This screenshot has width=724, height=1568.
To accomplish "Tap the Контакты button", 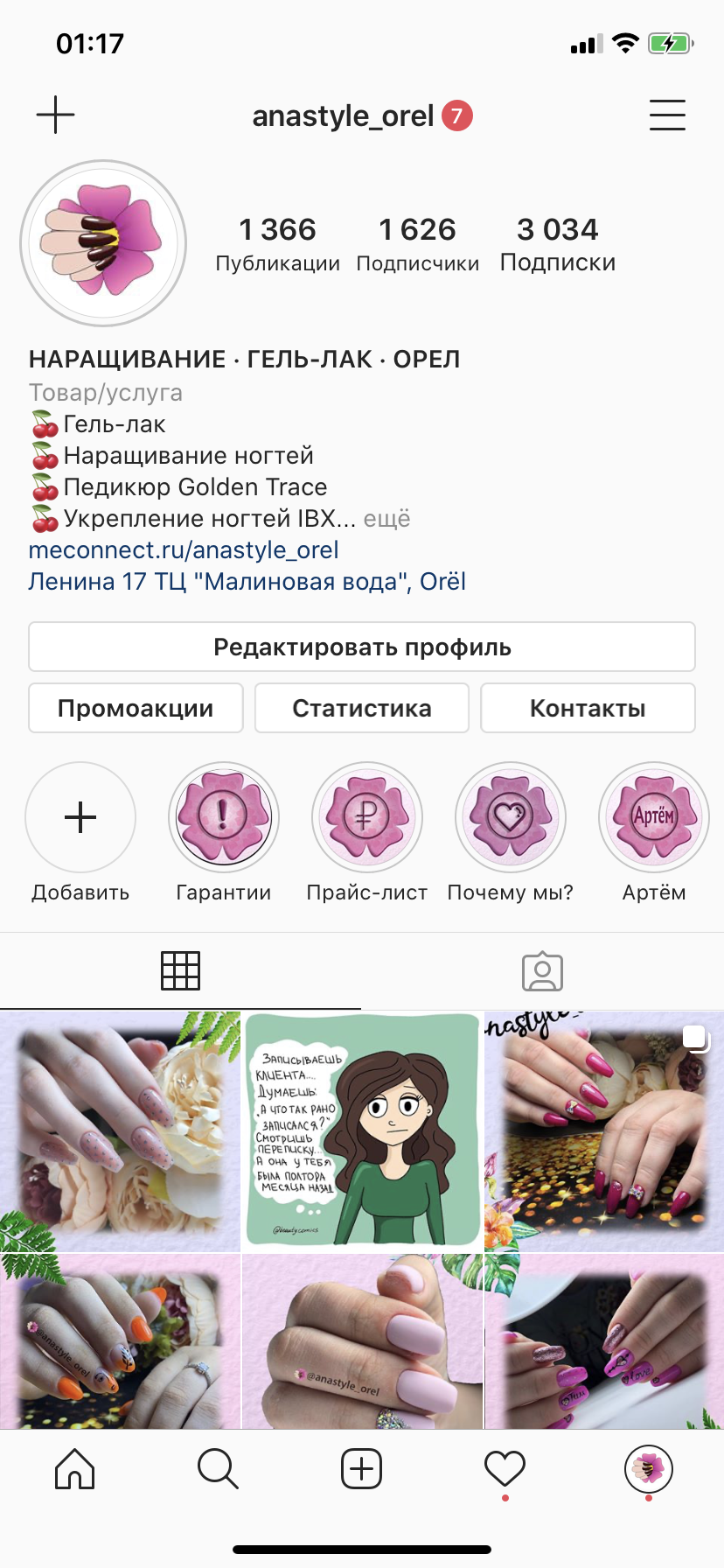I will 588,708.
